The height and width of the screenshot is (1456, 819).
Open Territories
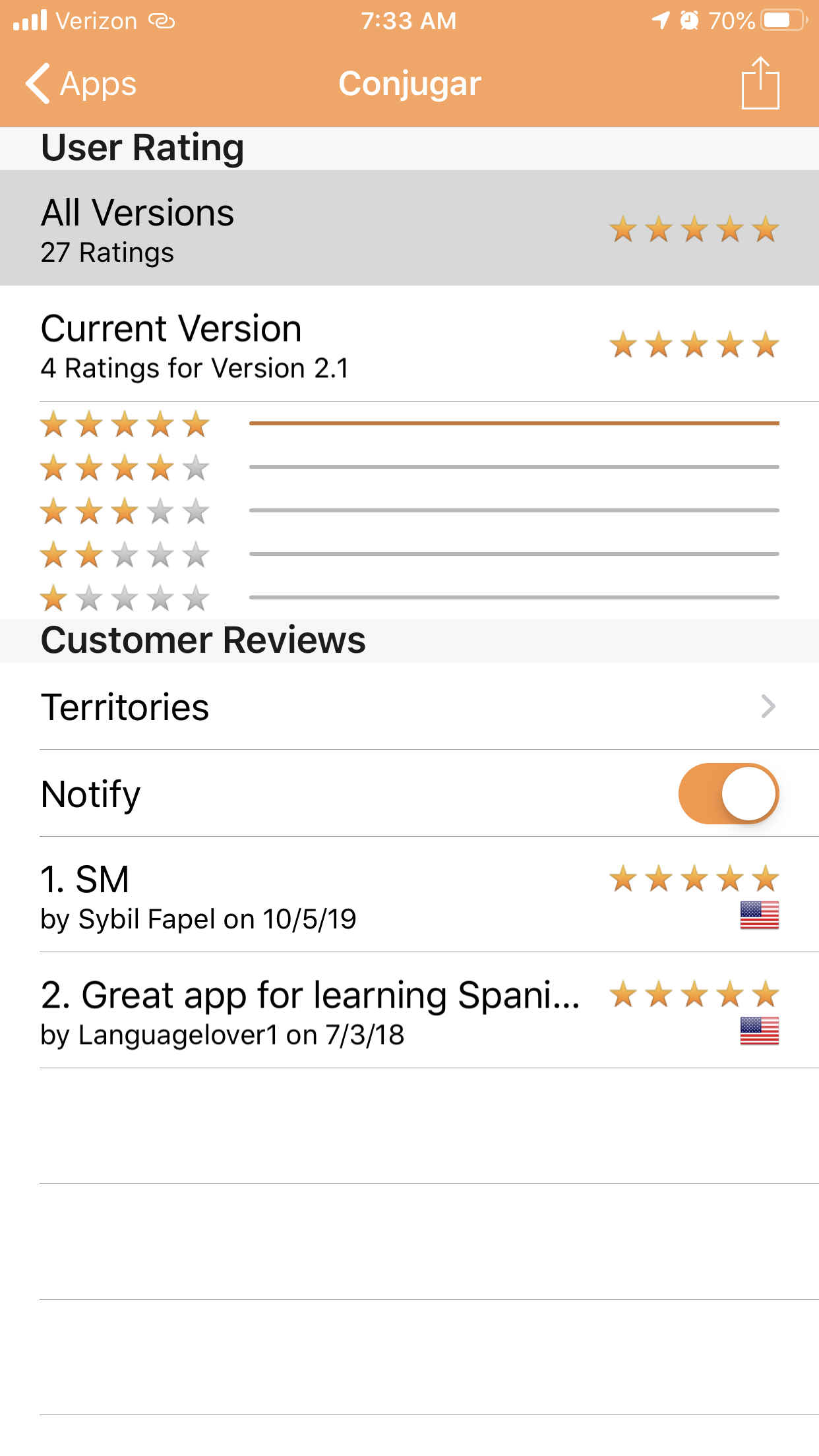click(409, 706)
